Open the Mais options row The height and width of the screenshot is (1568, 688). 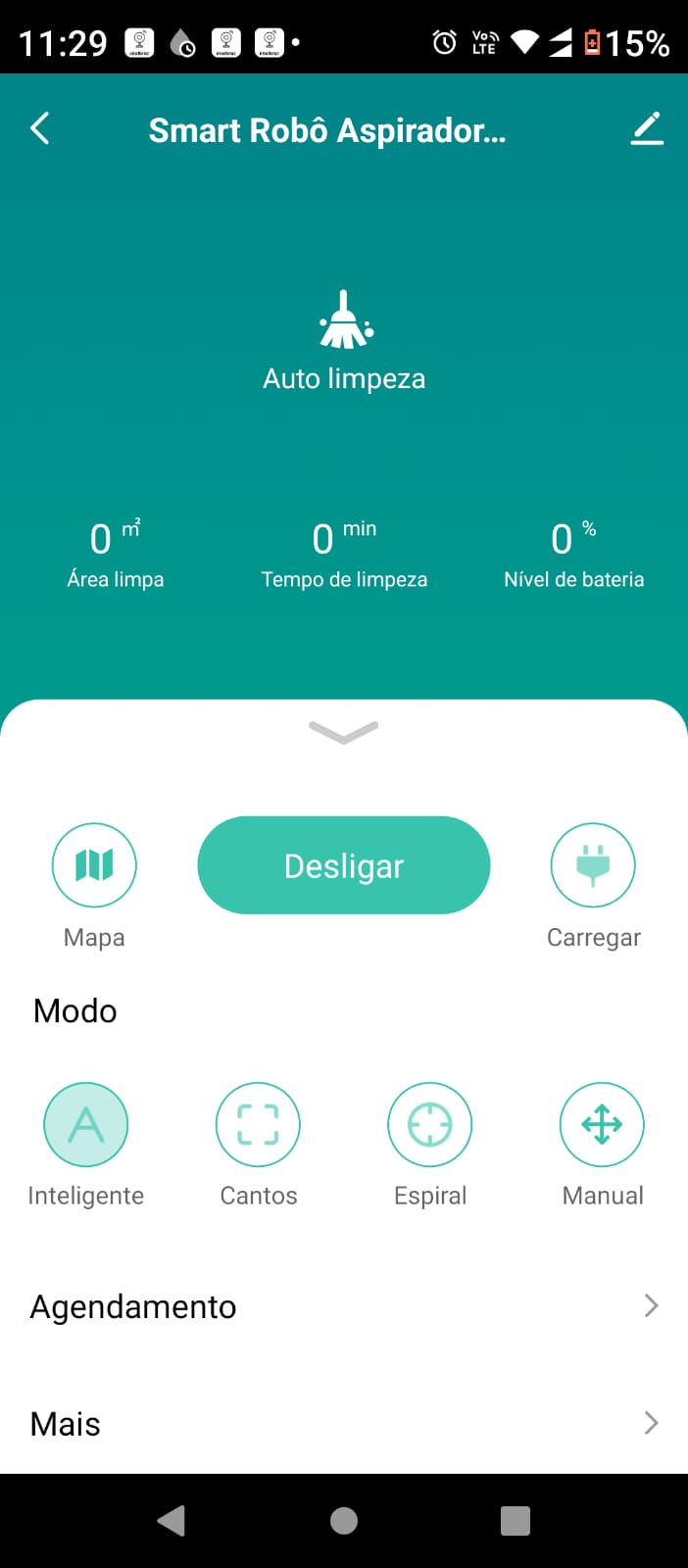344,1423
